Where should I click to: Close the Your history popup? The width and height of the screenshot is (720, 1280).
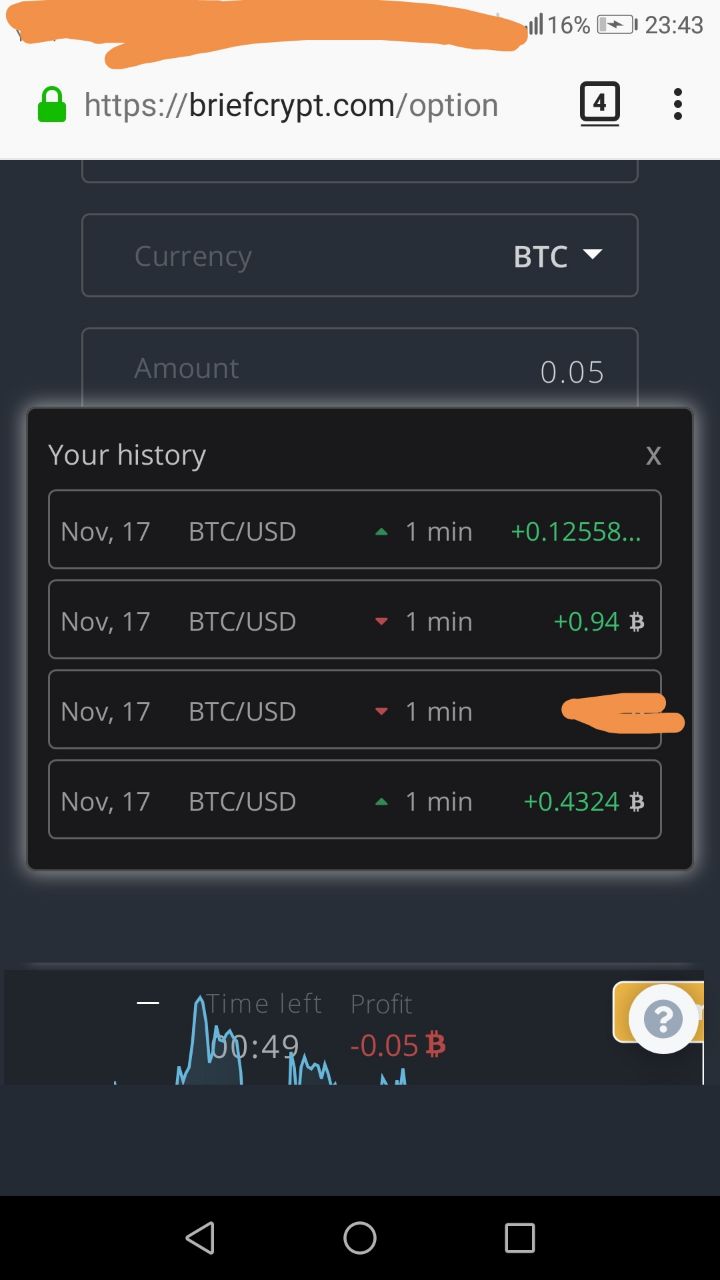pyautogui.click(x=653, y=456)
